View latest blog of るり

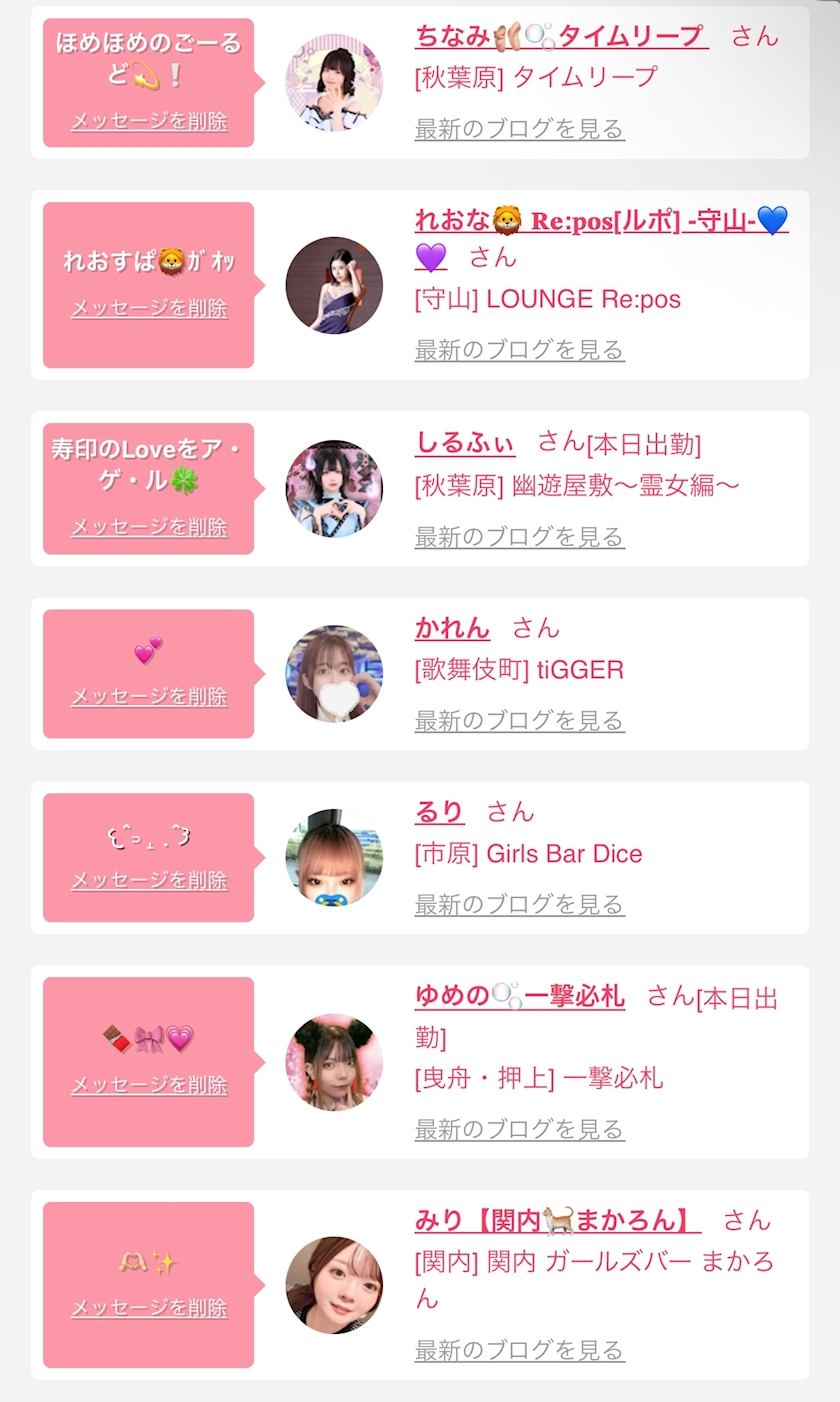(520, 905)
